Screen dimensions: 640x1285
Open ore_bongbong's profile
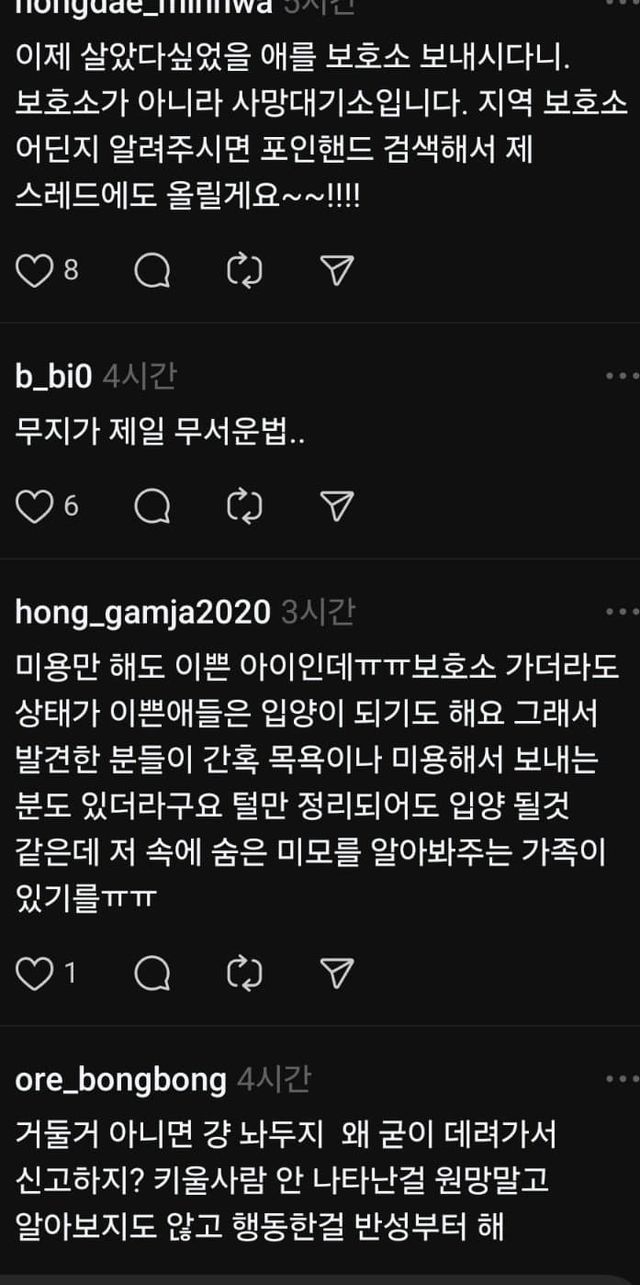[x=120, y=1079]
